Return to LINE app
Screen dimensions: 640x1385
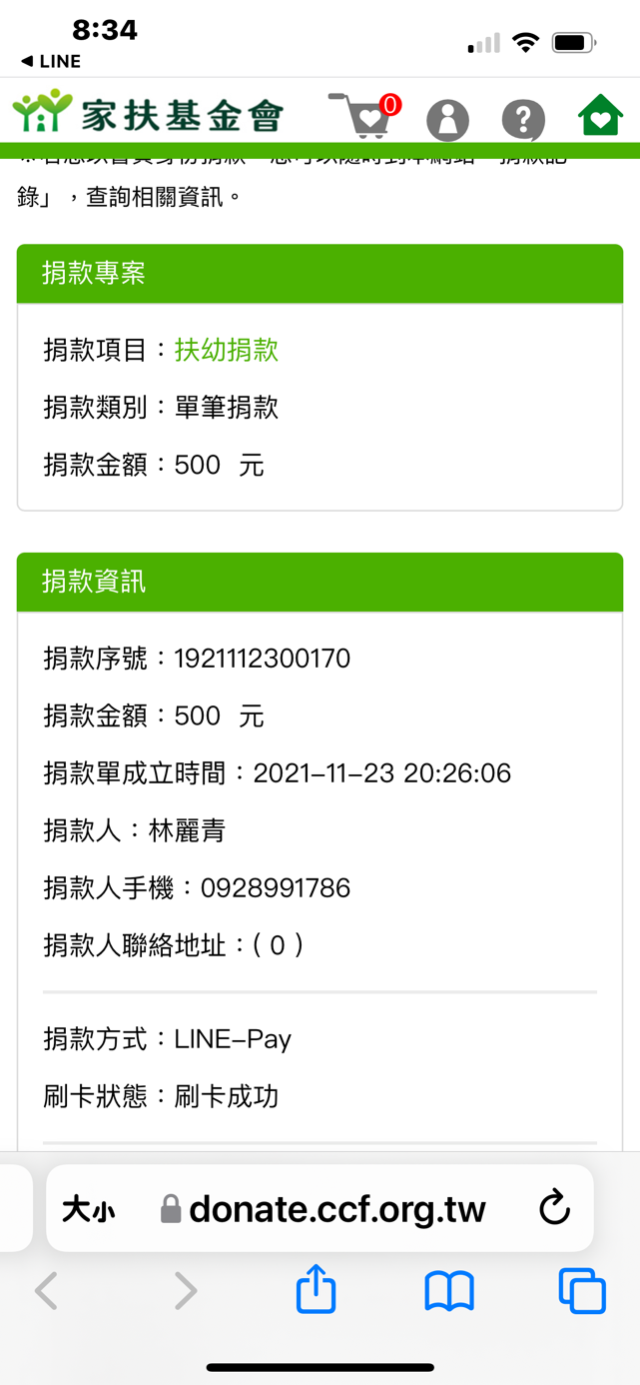pos(51,61)
